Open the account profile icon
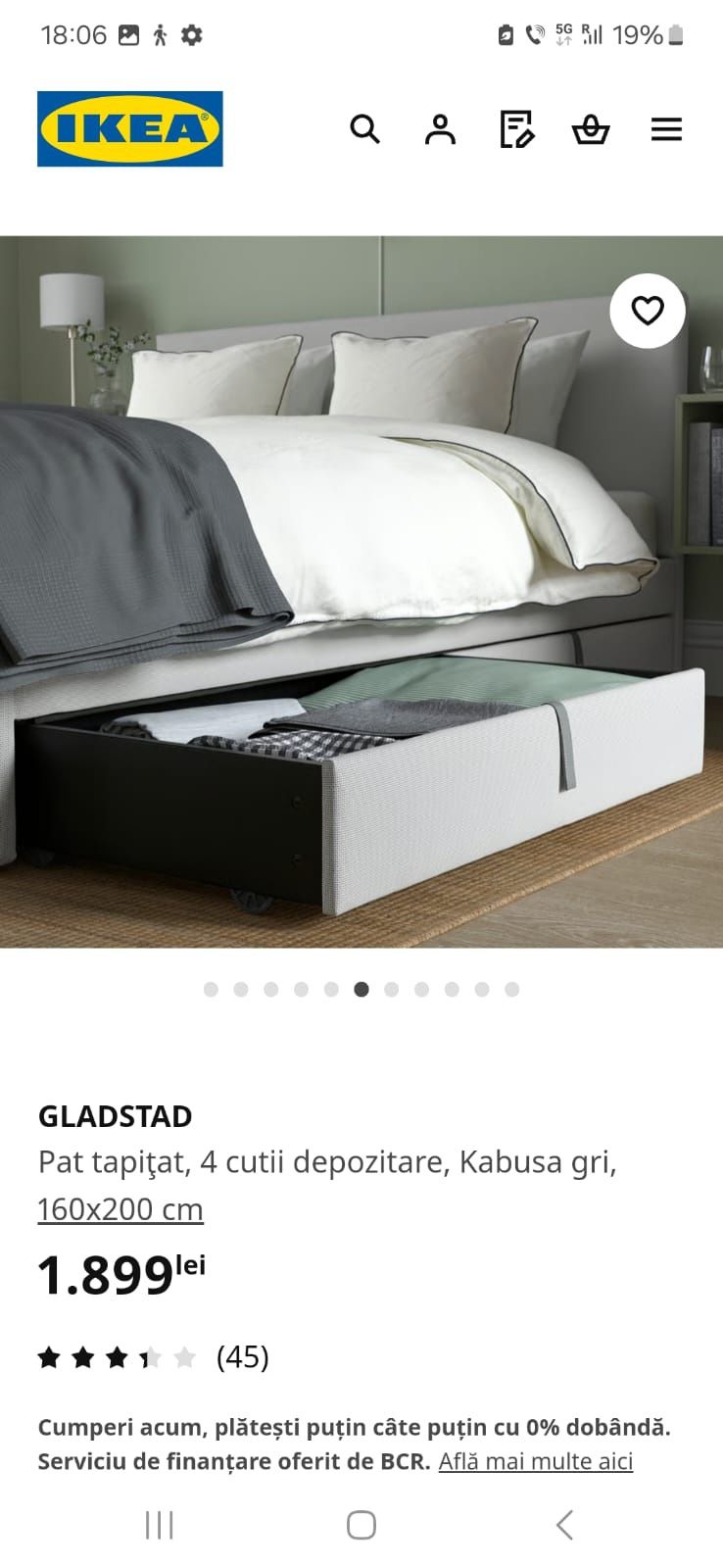This screenshot has height=1568, width=723. coord(440,129)
